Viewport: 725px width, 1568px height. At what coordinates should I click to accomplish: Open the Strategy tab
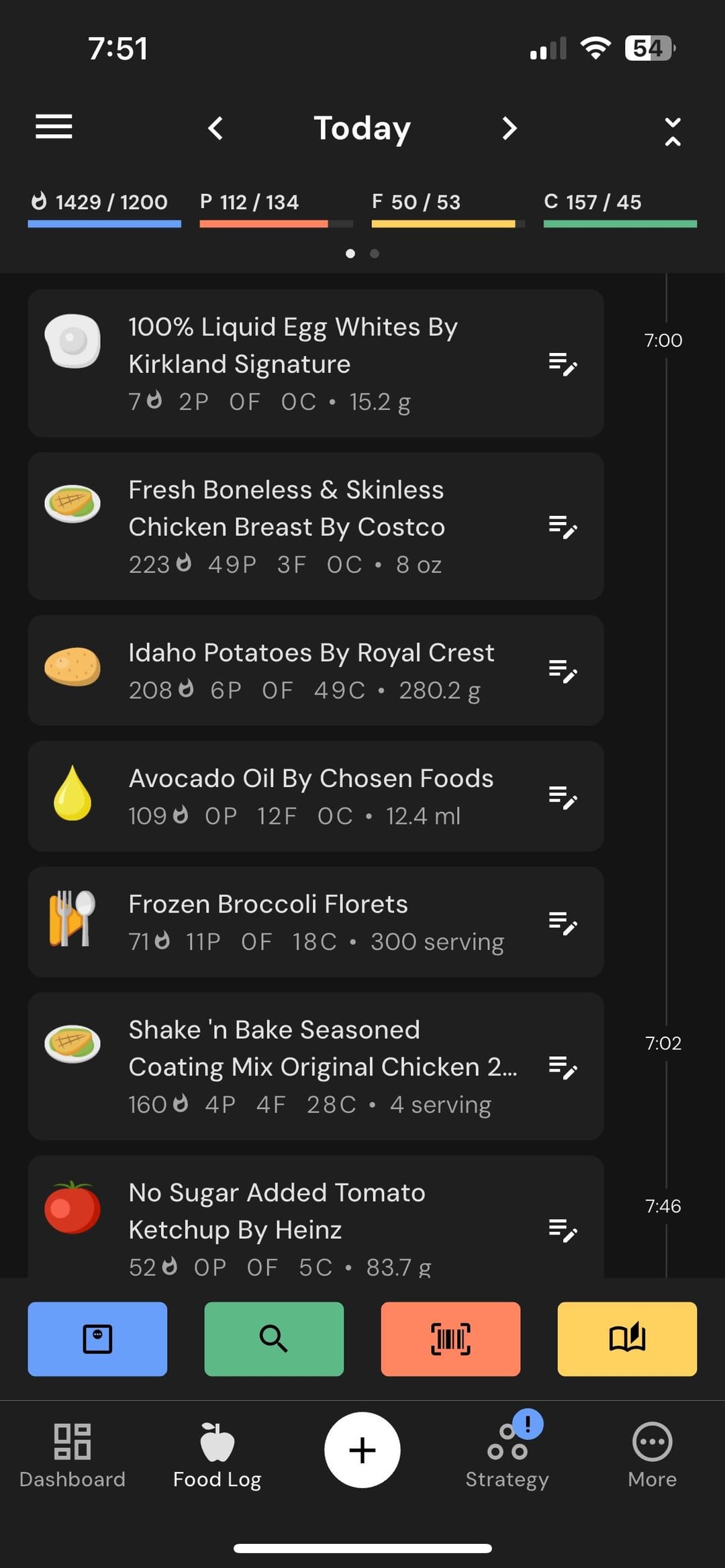point(507,1455)
